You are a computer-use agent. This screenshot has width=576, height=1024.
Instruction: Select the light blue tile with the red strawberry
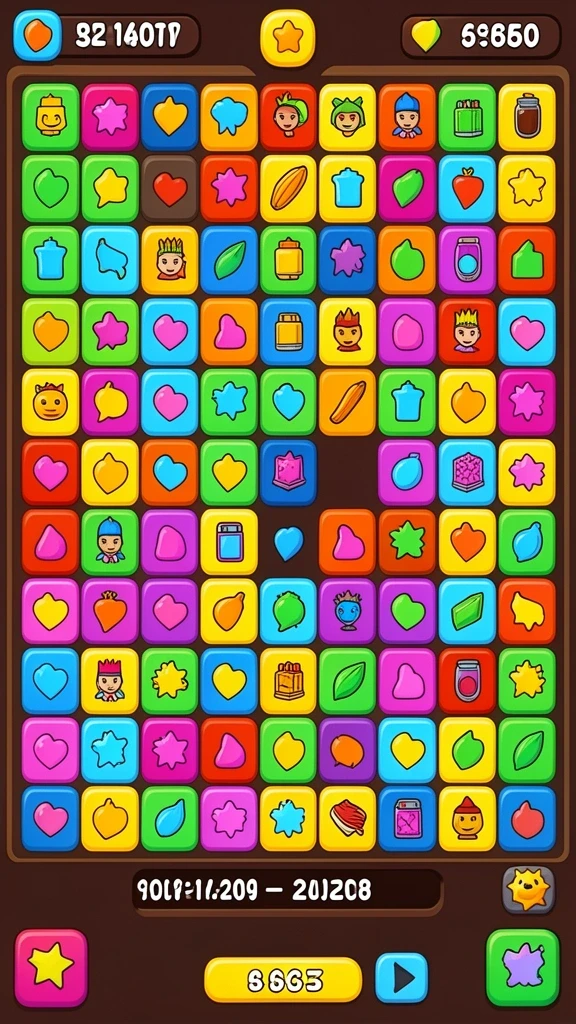tap(467, 189)
